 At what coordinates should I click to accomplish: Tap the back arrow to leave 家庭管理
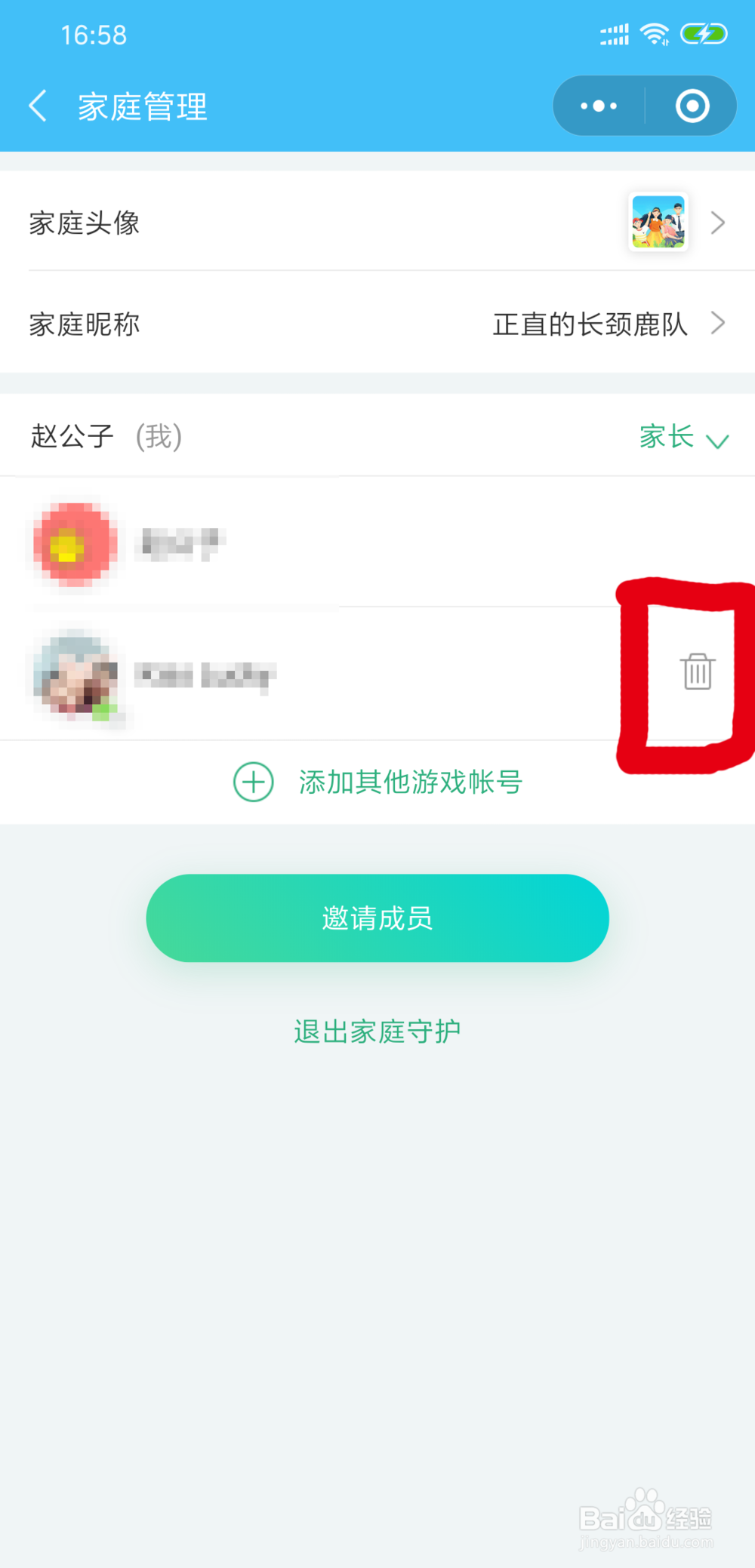point(38,106)
